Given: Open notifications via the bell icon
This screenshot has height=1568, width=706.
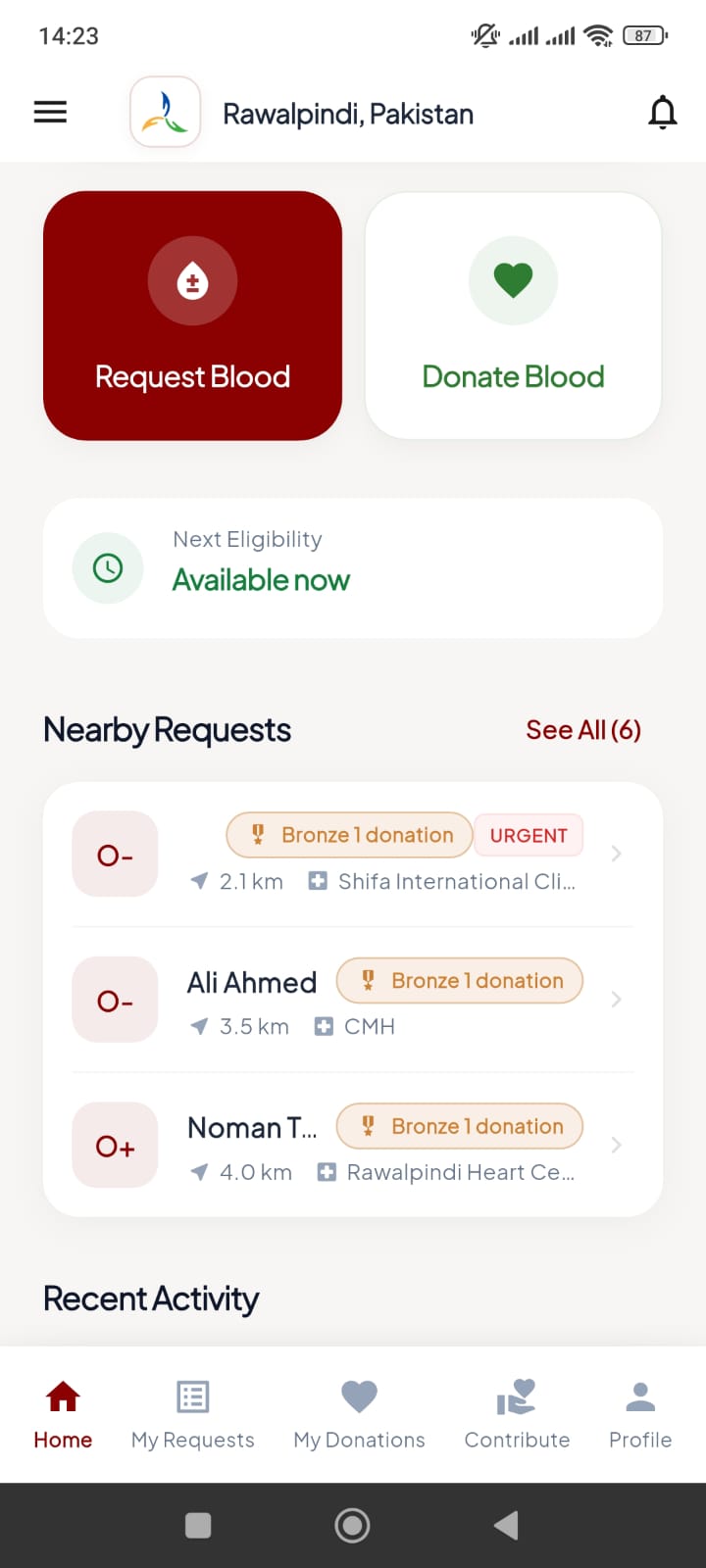Looking at the screenshot, I should click(664, 112).
